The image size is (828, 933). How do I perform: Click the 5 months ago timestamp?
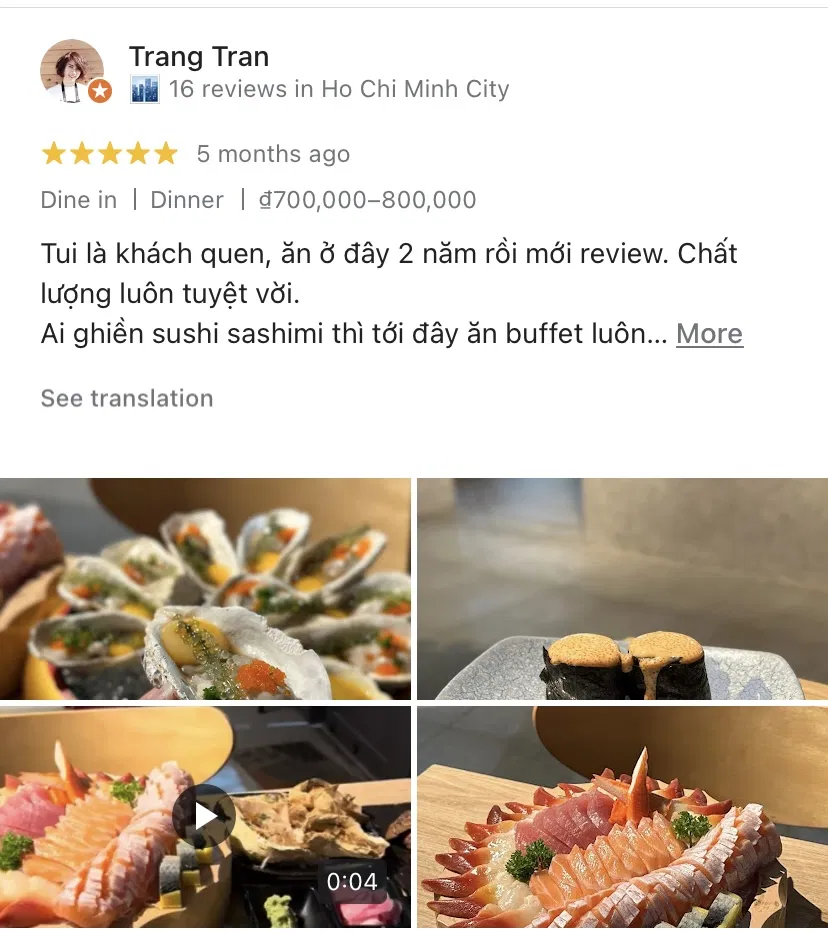(x=276, y=153)
